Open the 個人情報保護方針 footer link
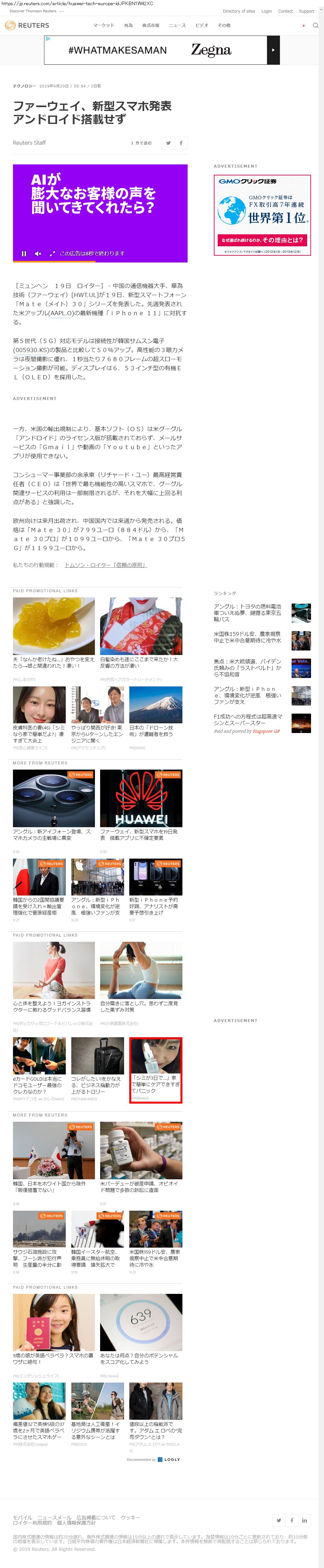Screen dimensions: 324x1568 coord(76,1522)
